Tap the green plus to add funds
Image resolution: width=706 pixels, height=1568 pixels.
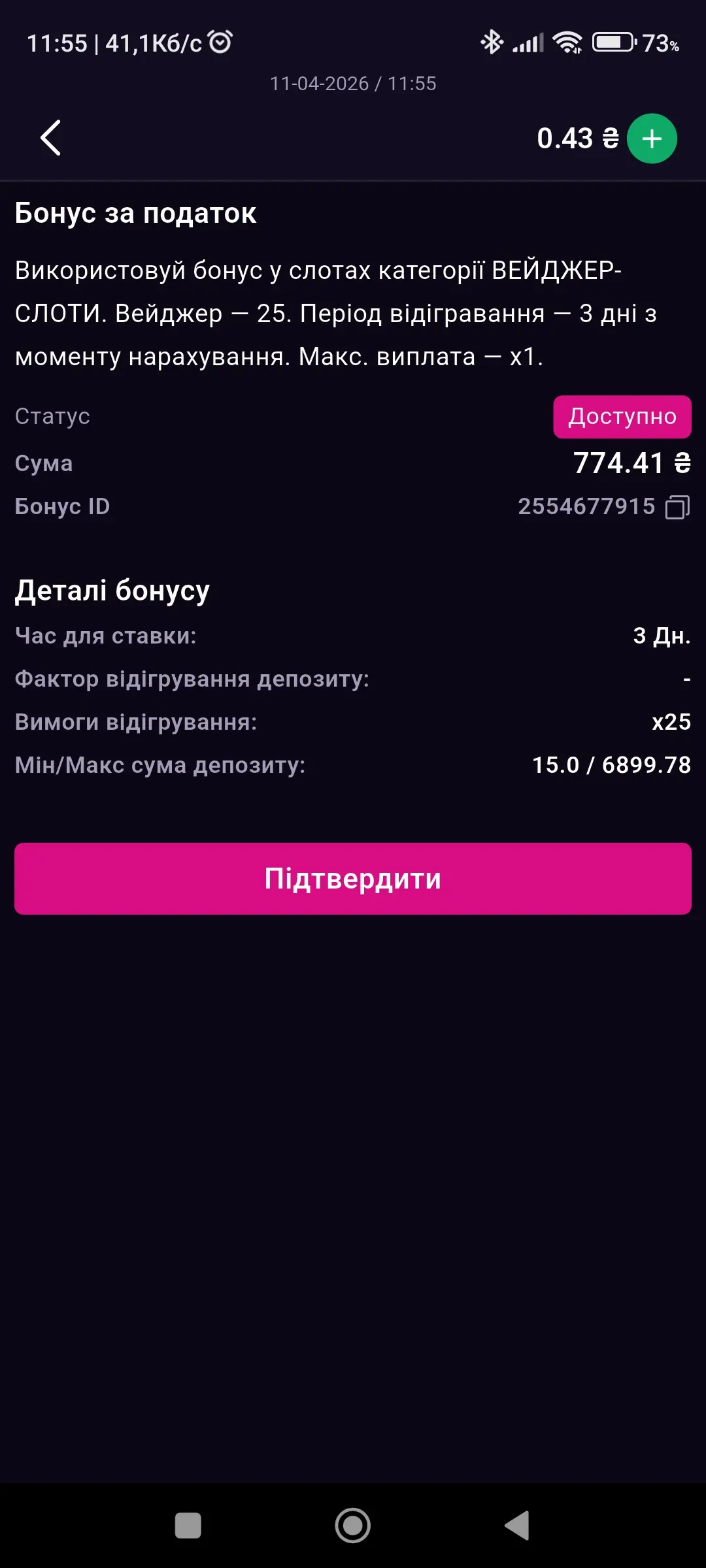click(651, 139)
